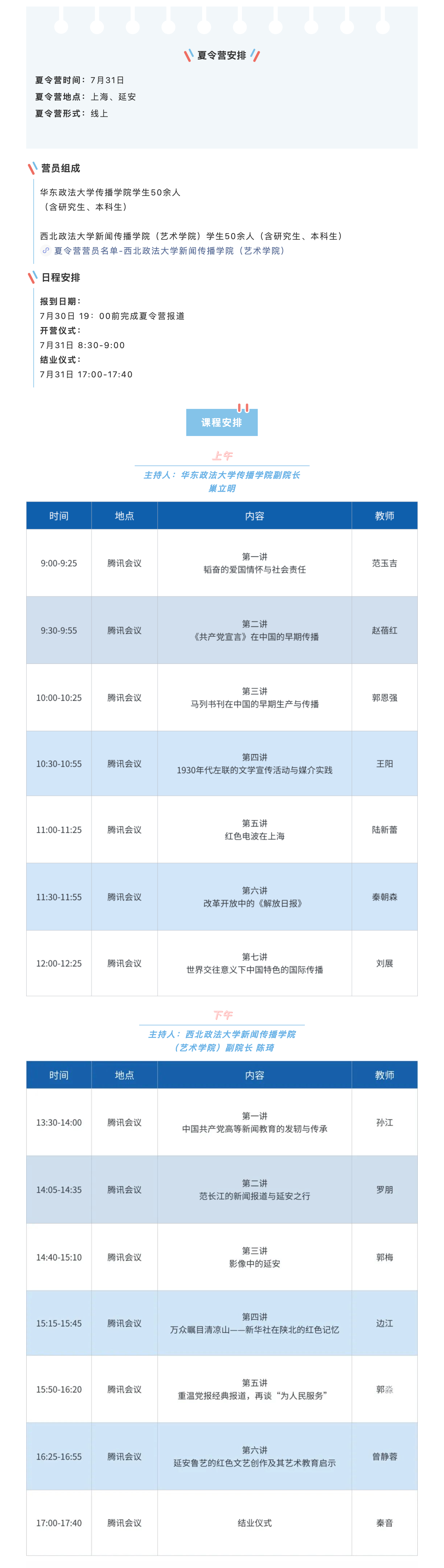
Task: Open the 夏令营营员名单 link
Action: tap(169, 251)
